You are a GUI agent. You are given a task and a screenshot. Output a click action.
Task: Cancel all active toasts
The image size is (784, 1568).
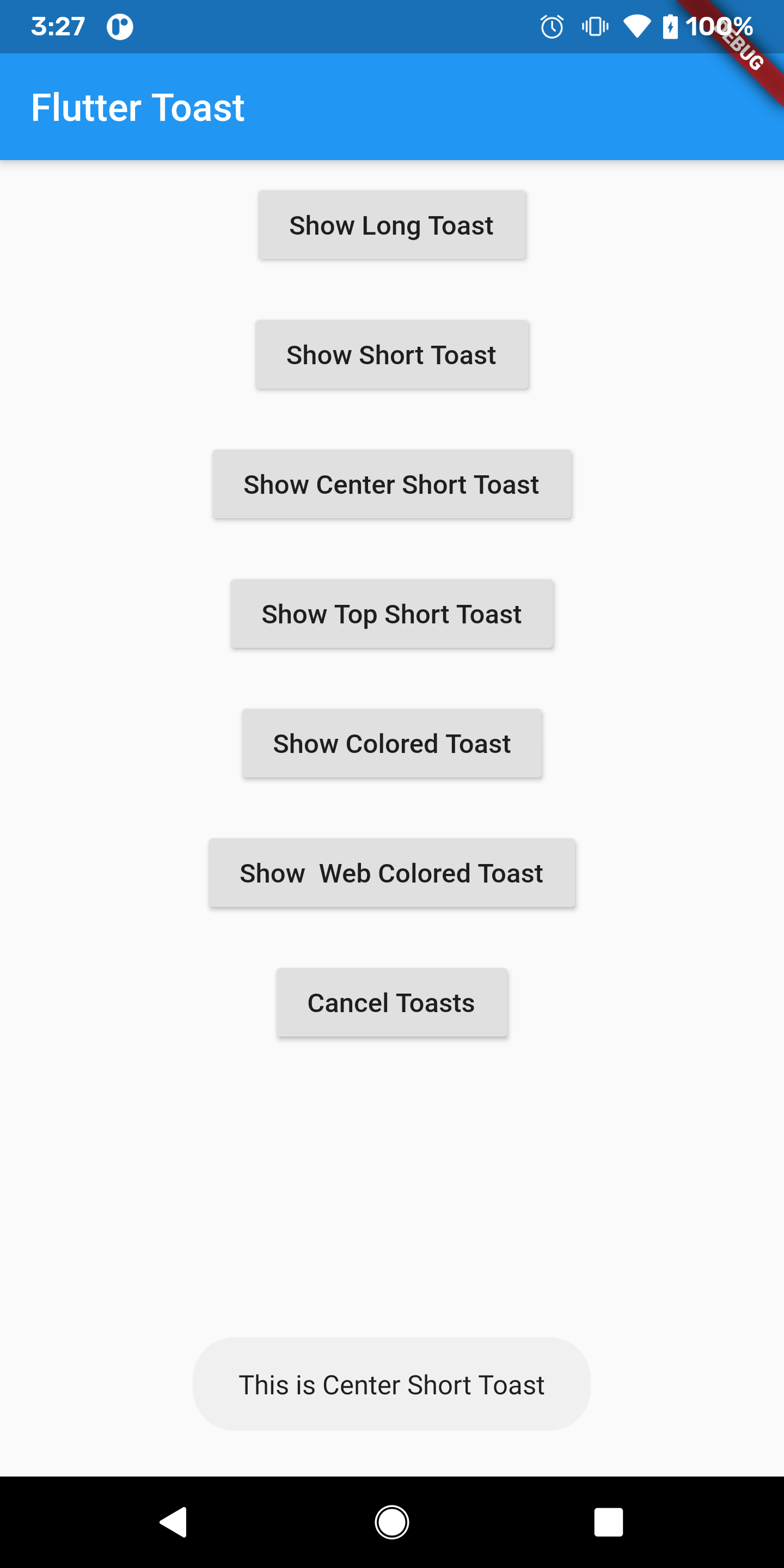point(392,1002)
